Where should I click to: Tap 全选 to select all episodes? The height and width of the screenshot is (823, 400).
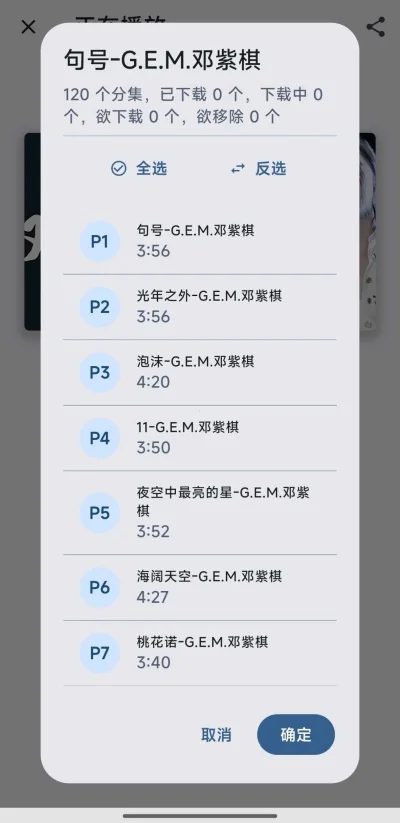point(139,168)
